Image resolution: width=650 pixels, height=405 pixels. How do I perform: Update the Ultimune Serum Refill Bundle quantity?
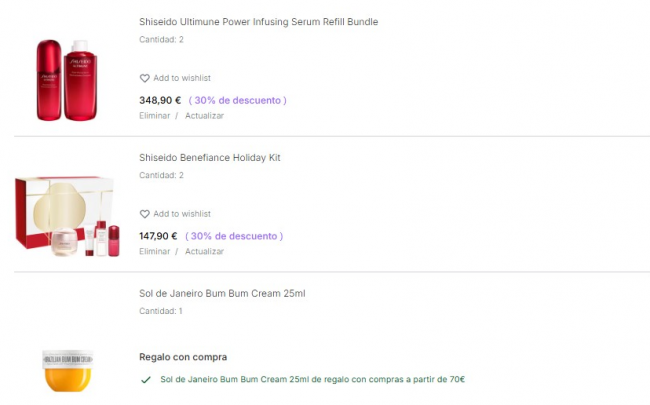(x=204, y=116)
